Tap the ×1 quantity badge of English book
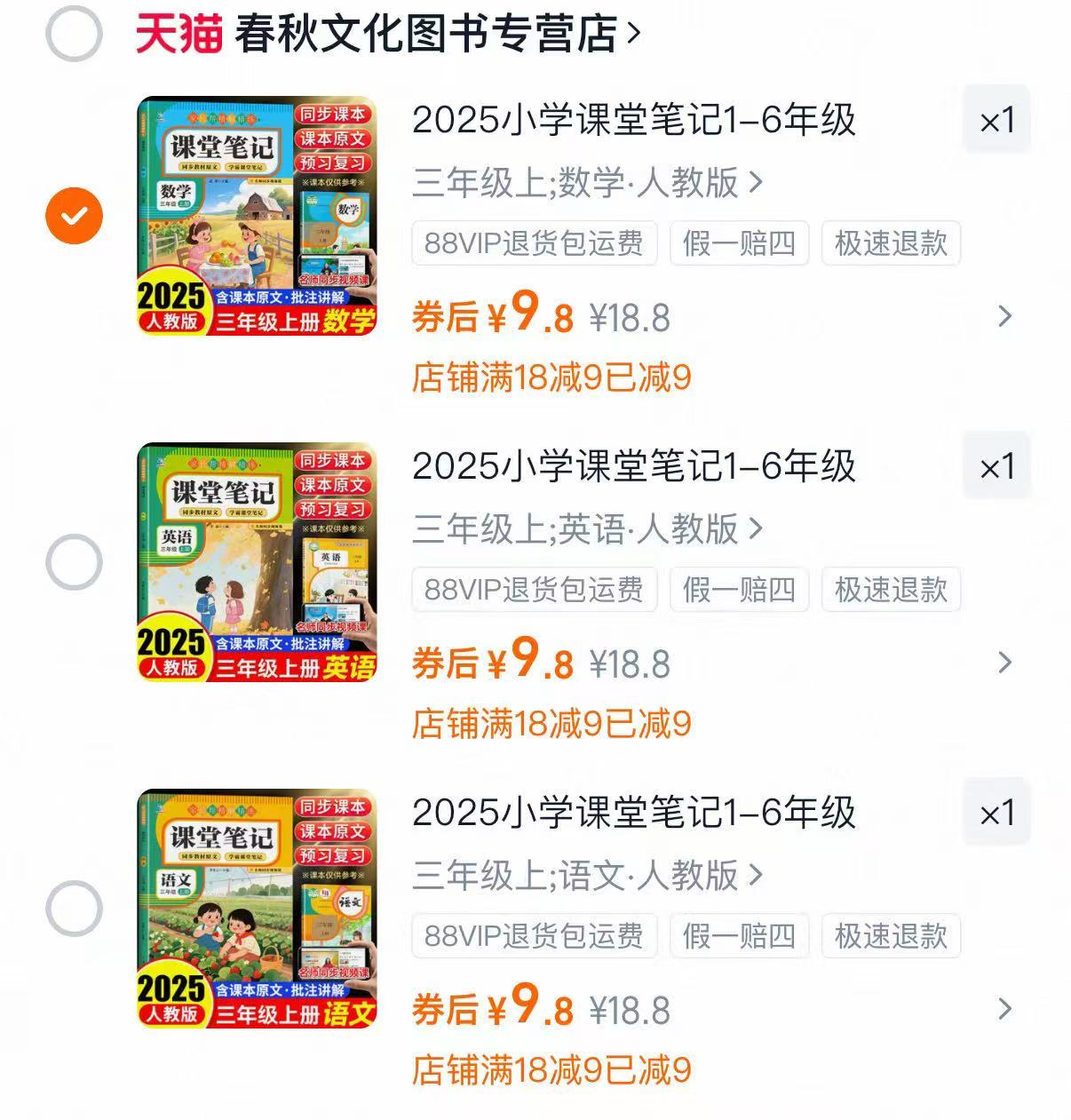This screenshot has height=1120, width=1071. point(995,465)
